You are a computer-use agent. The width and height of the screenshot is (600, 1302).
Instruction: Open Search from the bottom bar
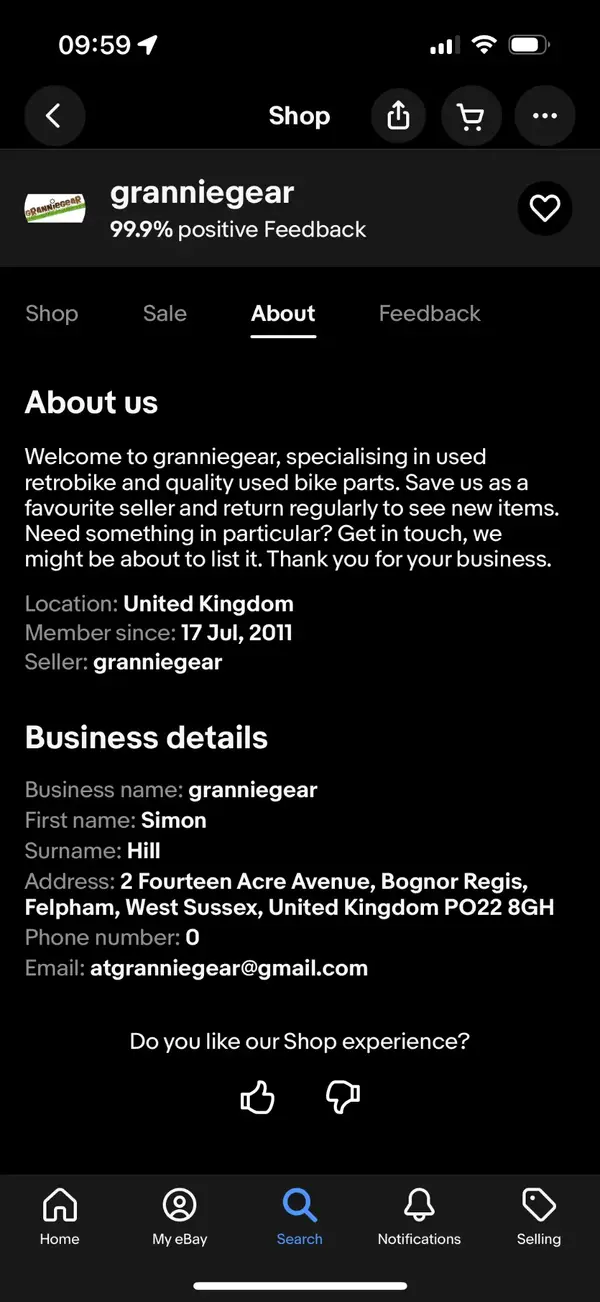pos(300,1216)
